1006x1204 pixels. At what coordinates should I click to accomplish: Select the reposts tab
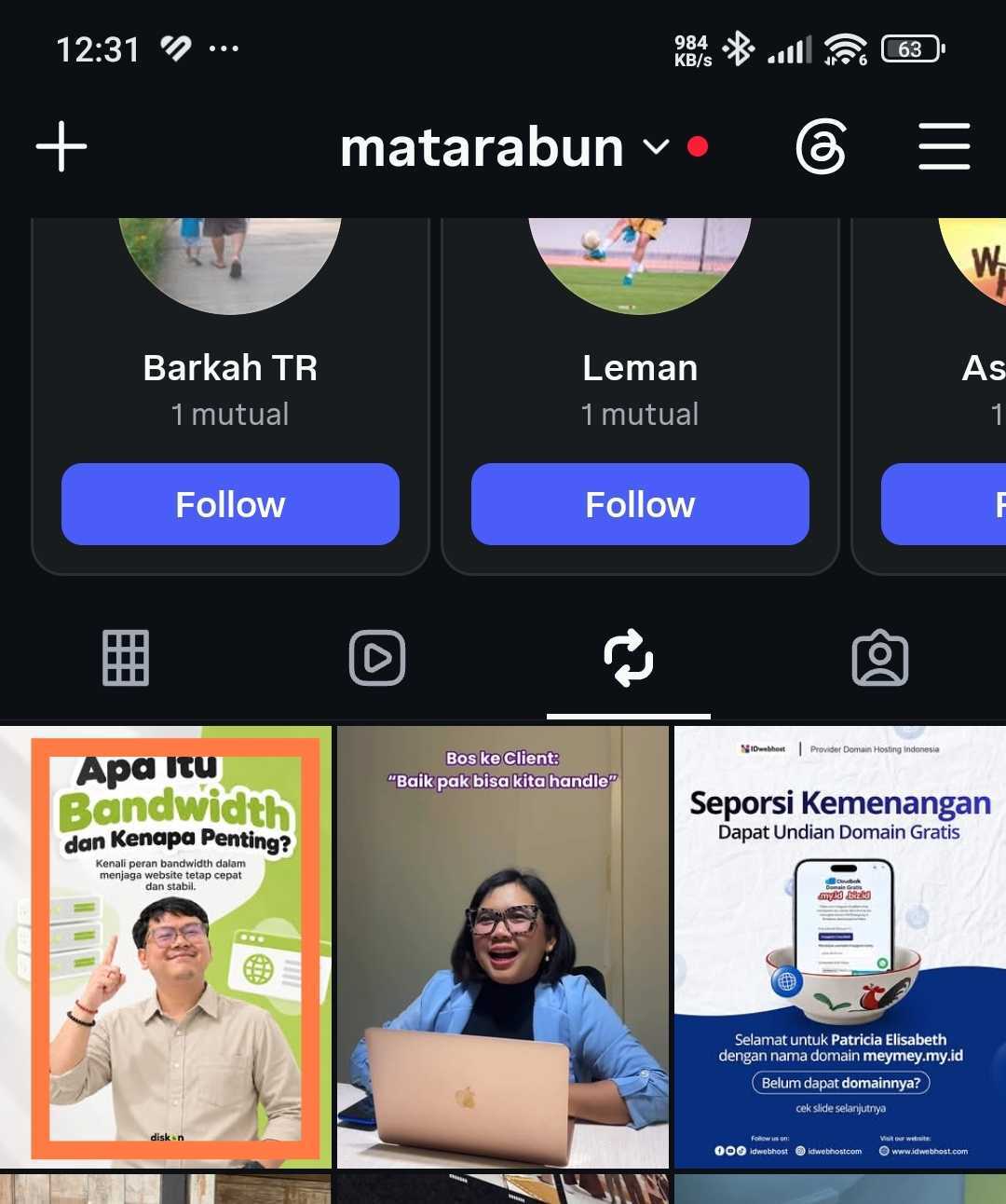point(629,658)
